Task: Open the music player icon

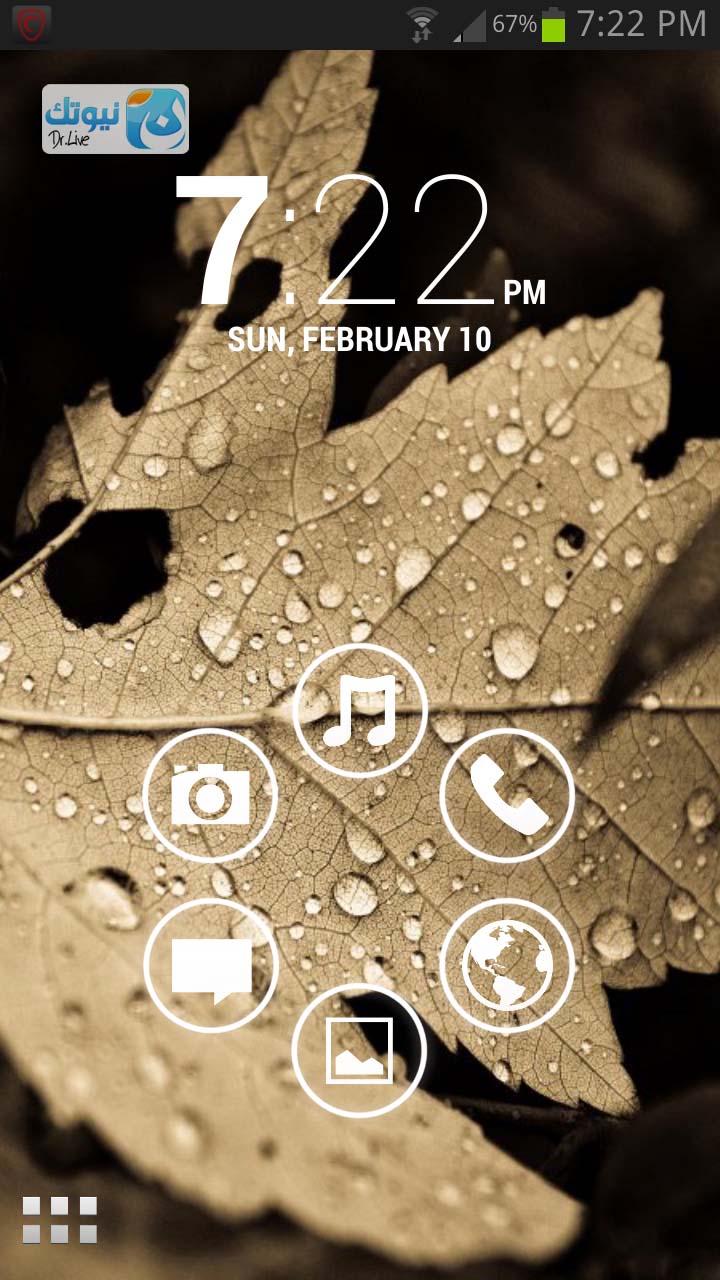Action: coord(360,710)
